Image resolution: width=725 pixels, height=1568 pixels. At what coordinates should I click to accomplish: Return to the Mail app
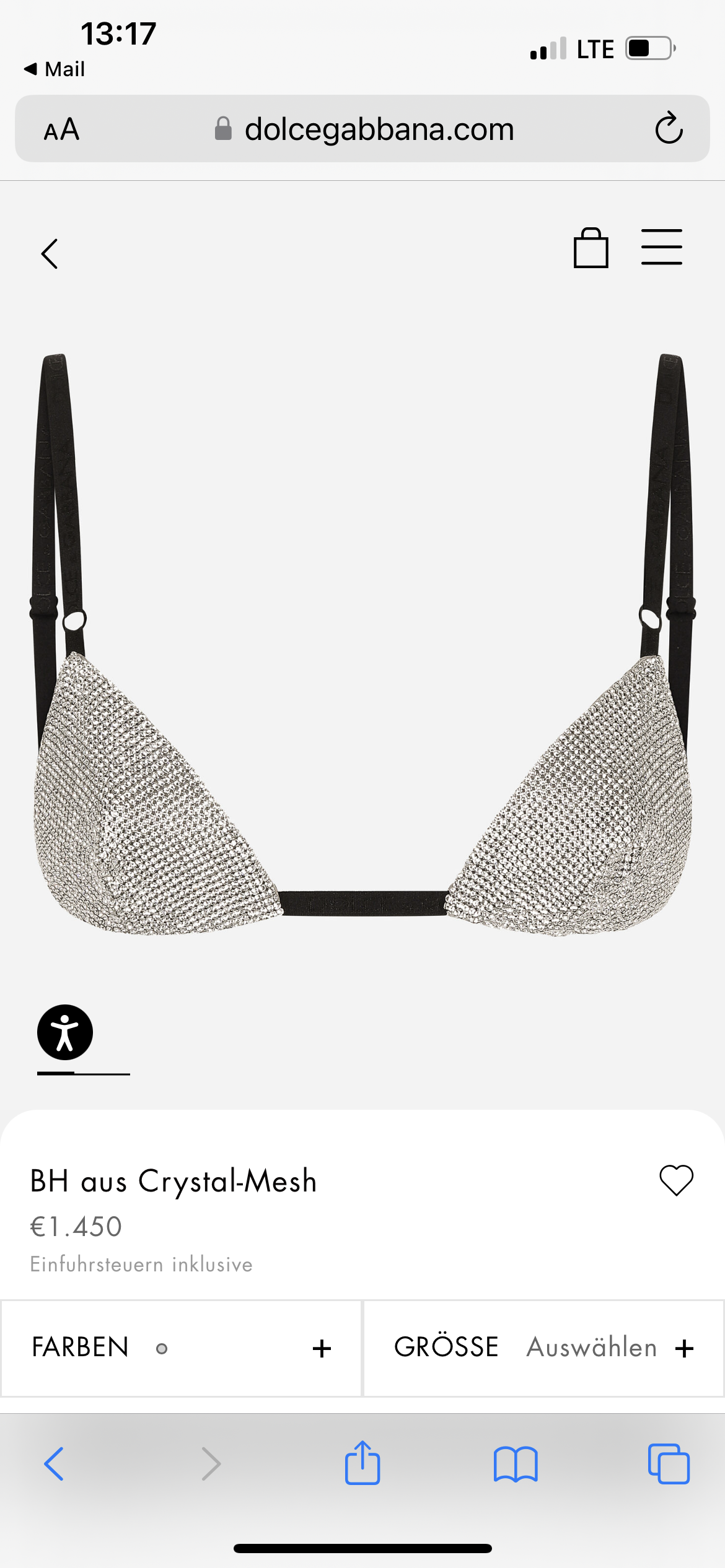(x=55, y=69)
